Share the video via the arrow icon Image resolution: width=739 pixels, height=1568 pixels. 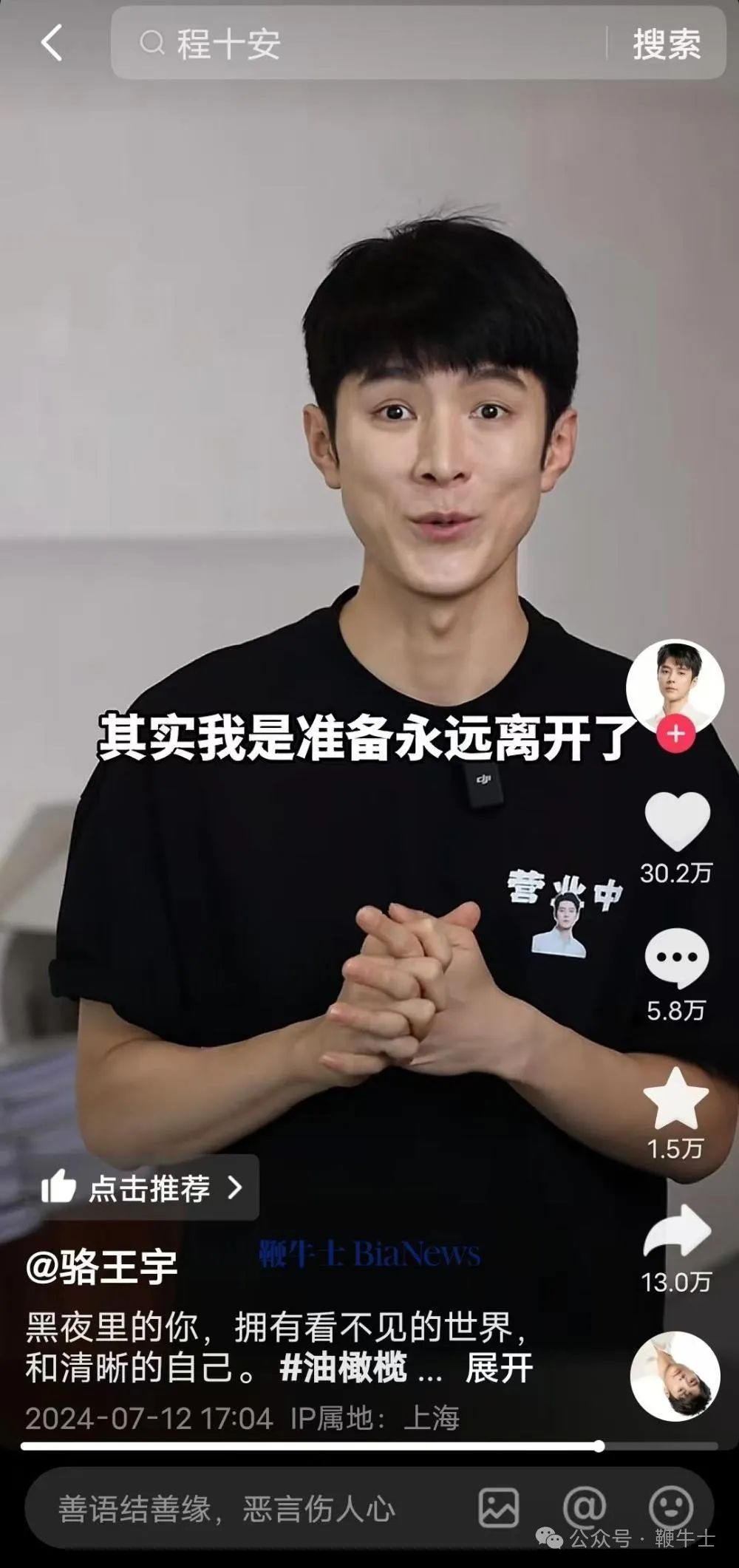click(677, 1231)
